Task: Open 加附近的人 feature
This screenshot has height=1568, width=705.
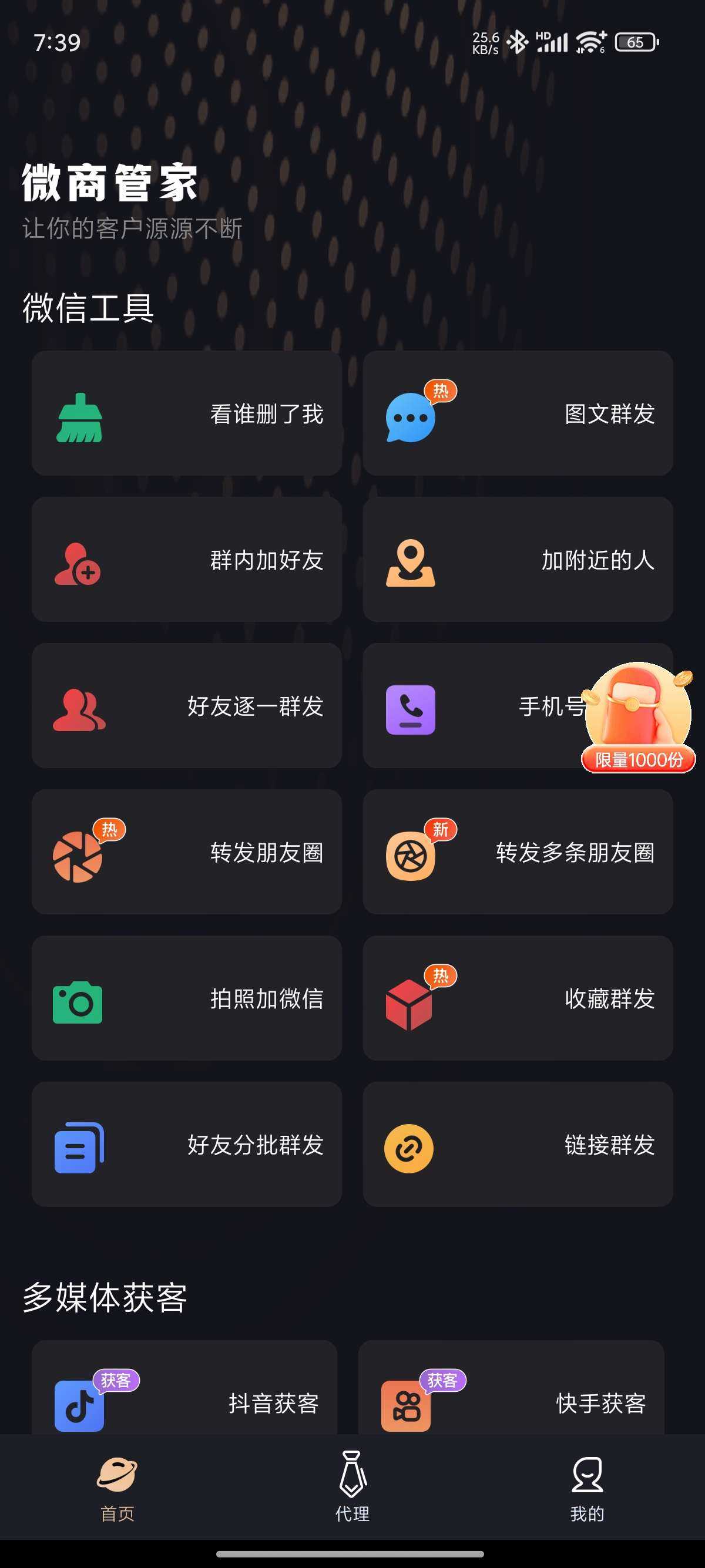Action: 518,560
